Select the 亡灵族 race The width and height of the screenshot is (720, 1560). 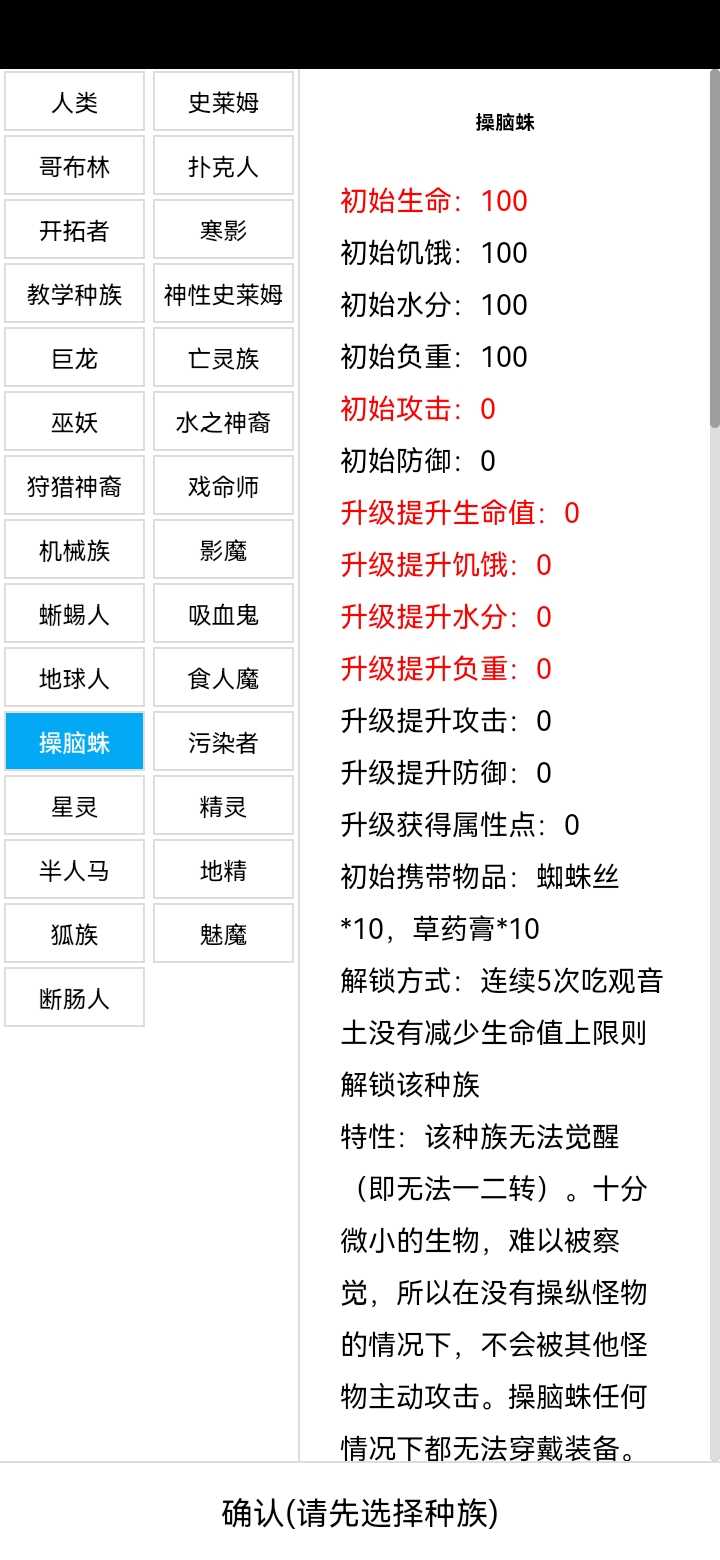tap(223, 357)
